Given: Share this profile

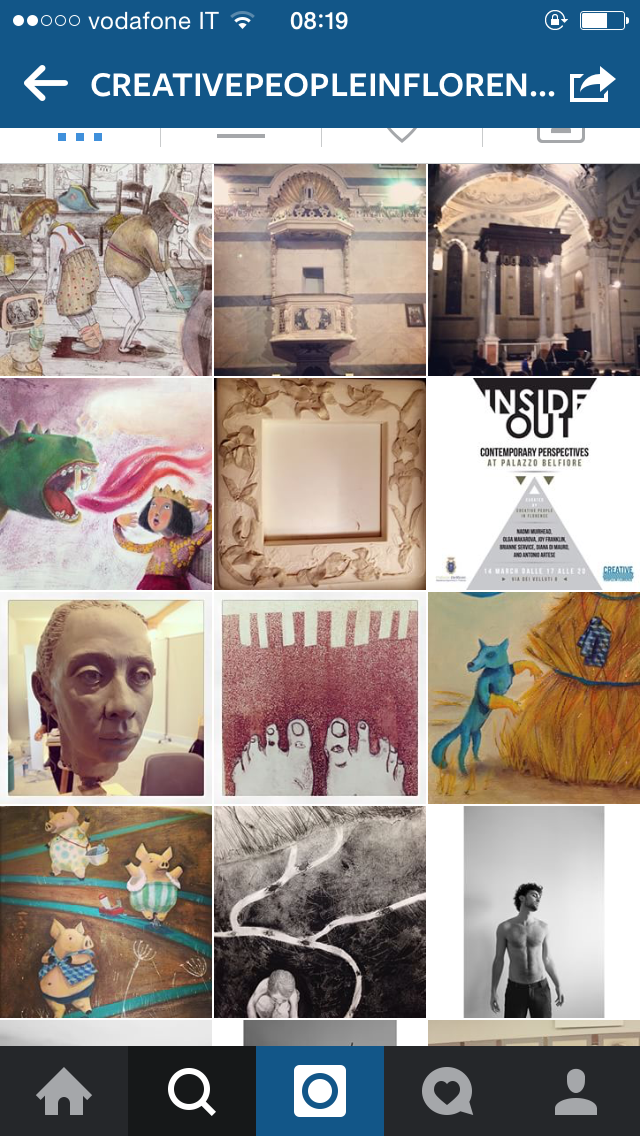Looking at the screenshot, I should (x=592, y=85).
